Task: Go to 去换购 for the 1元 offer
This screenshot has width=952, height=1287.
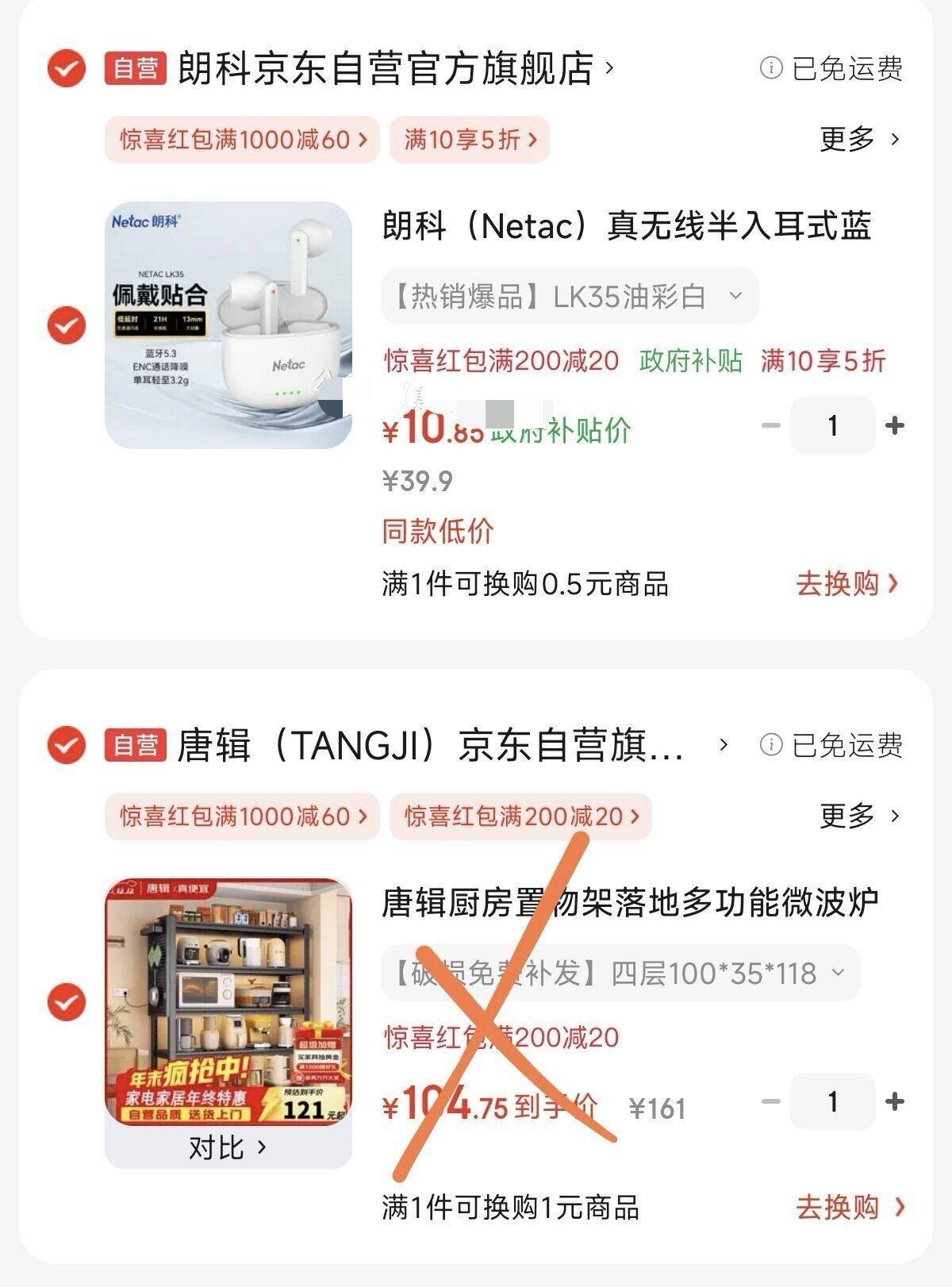Action: [x=849, y=1208]
